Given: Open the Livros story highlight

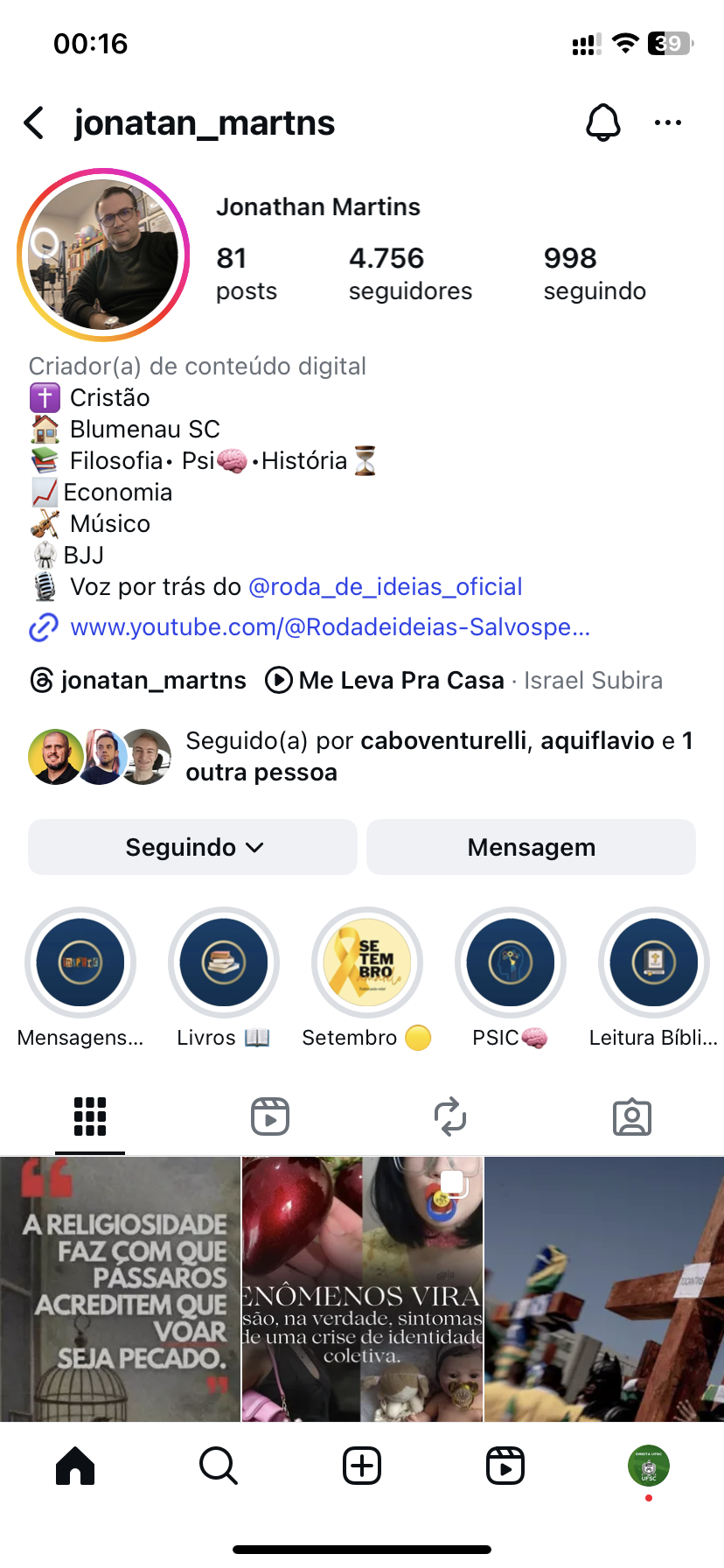Looking at the screenshot, I should 224,962.
